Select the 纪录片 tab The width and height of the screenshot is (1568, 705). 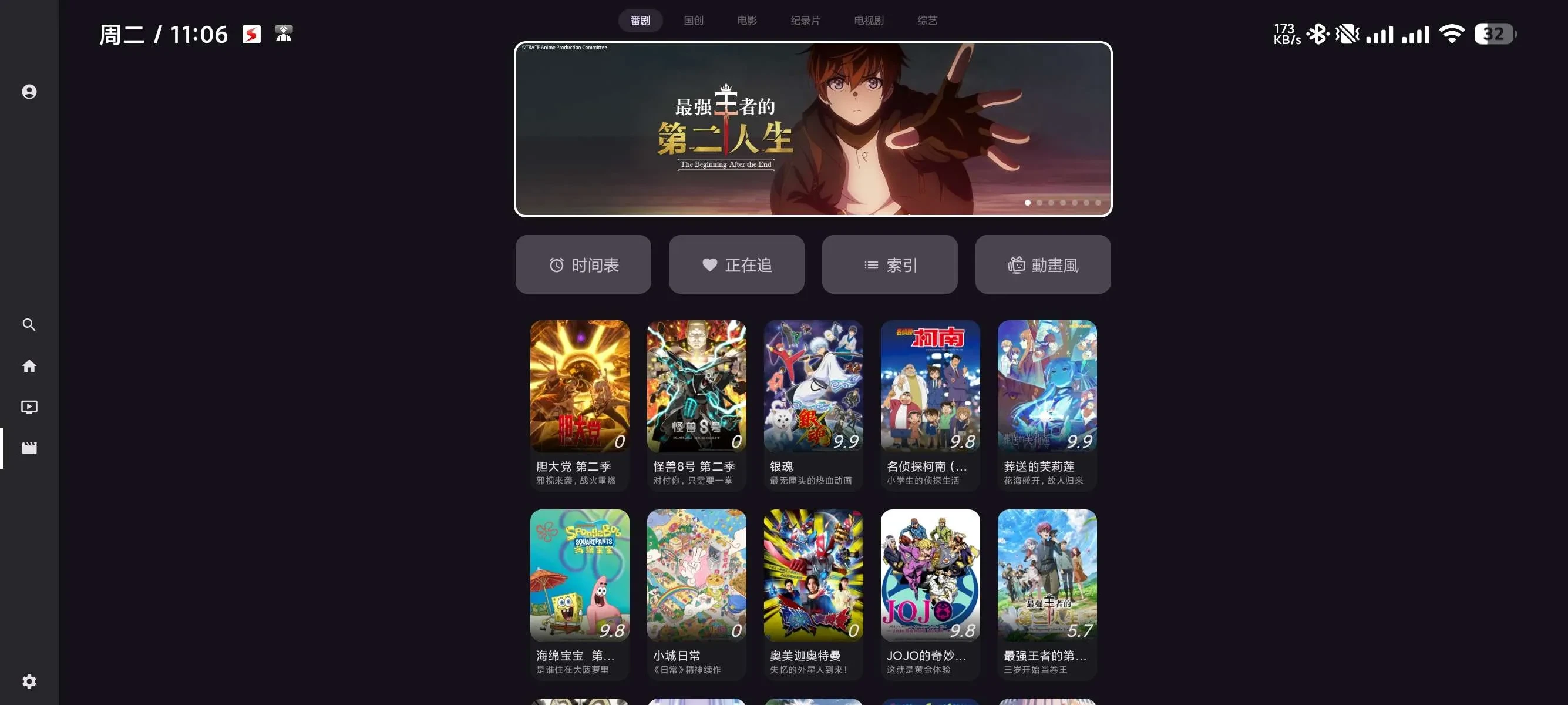(x=805, y=21)
